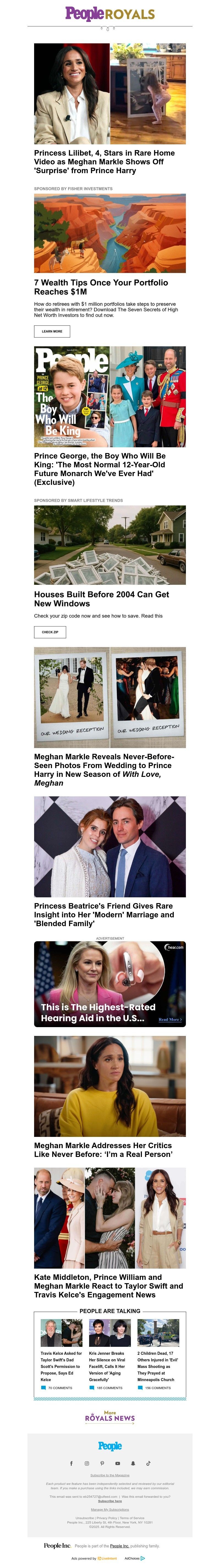Screen dimensions: 220x1568
Task: Open People's Facebook page icon
Action: (x=71, y=1463)
